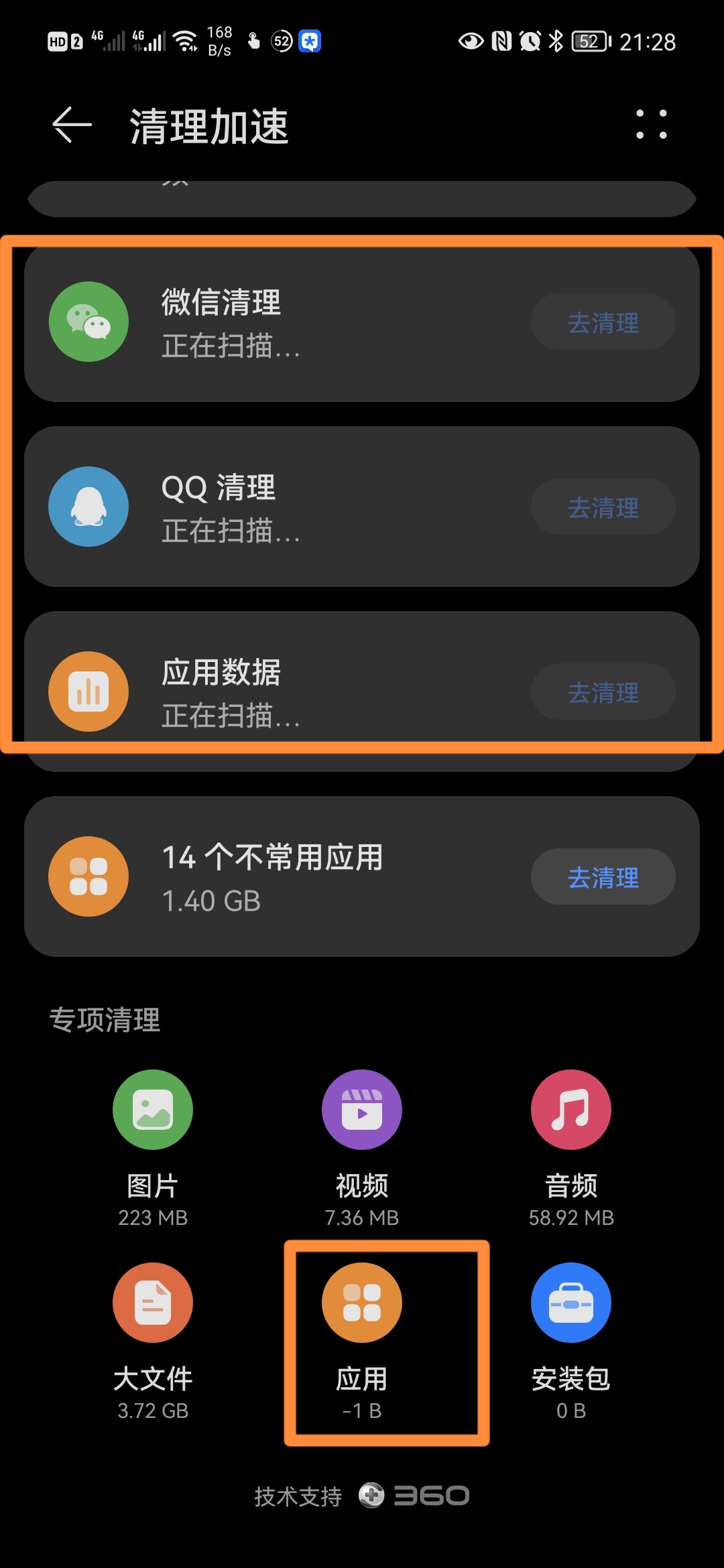The width and height of the screenshot is (724, 1568).
Task: Tap 去清理 for QQ 清理
Action: coord(602,507)
